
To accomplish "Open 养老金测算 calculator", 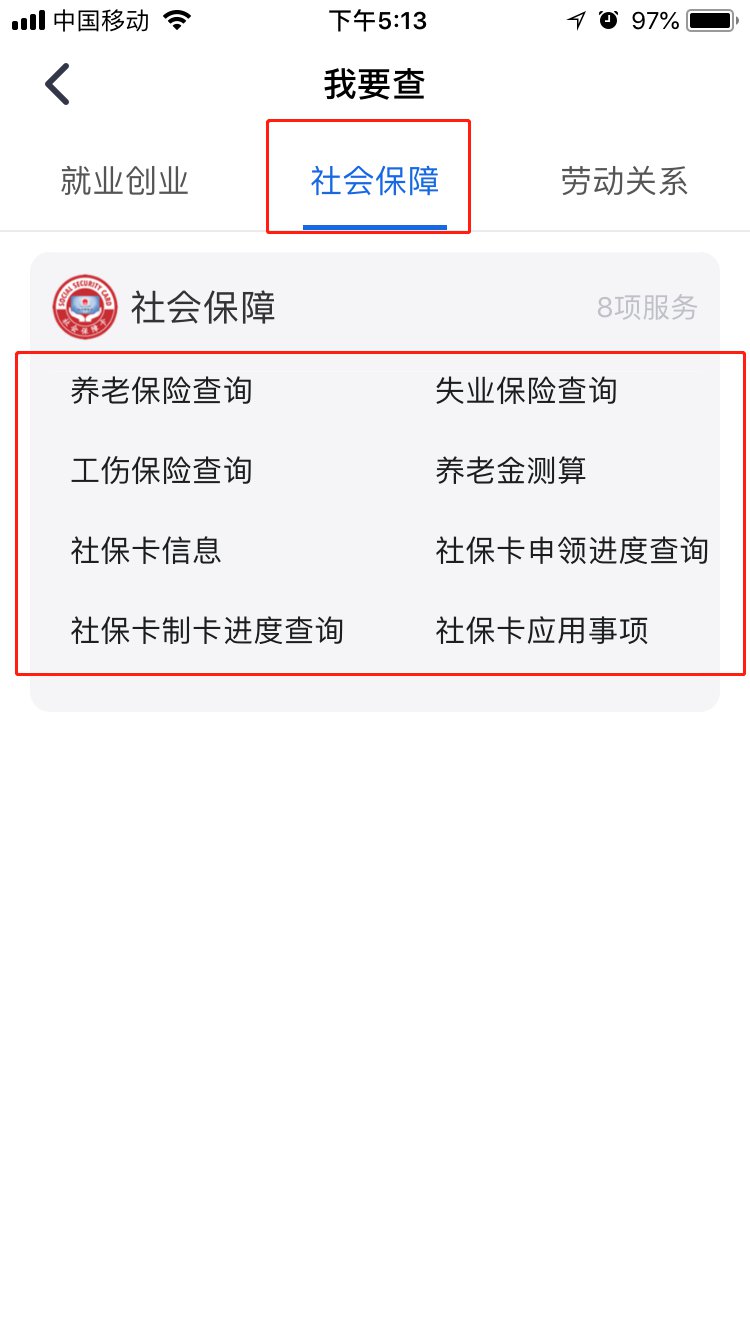I will (x=511, y=470).
